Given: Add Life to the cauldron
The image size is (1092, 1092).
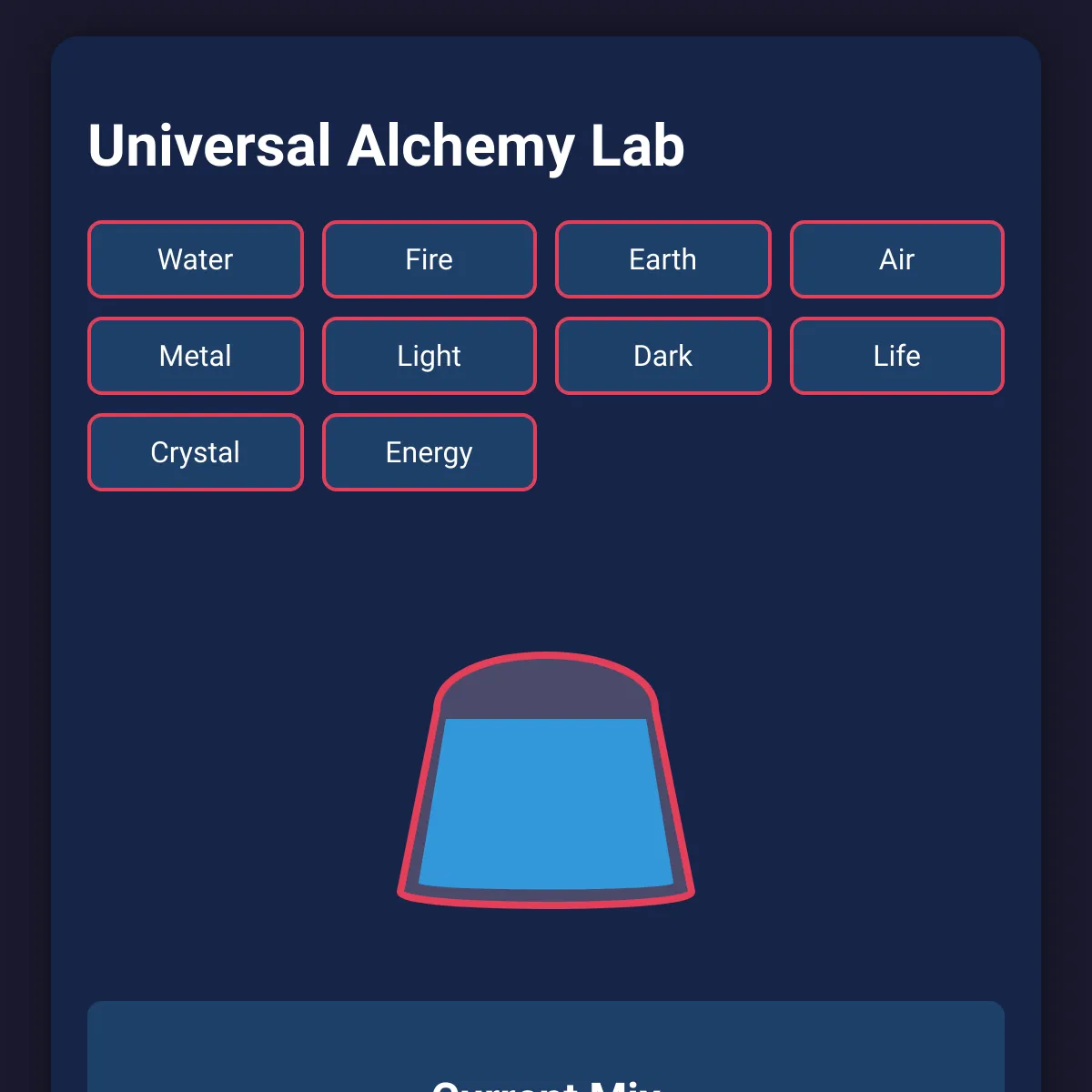Looking at the screenshot, I should point(897,356).
